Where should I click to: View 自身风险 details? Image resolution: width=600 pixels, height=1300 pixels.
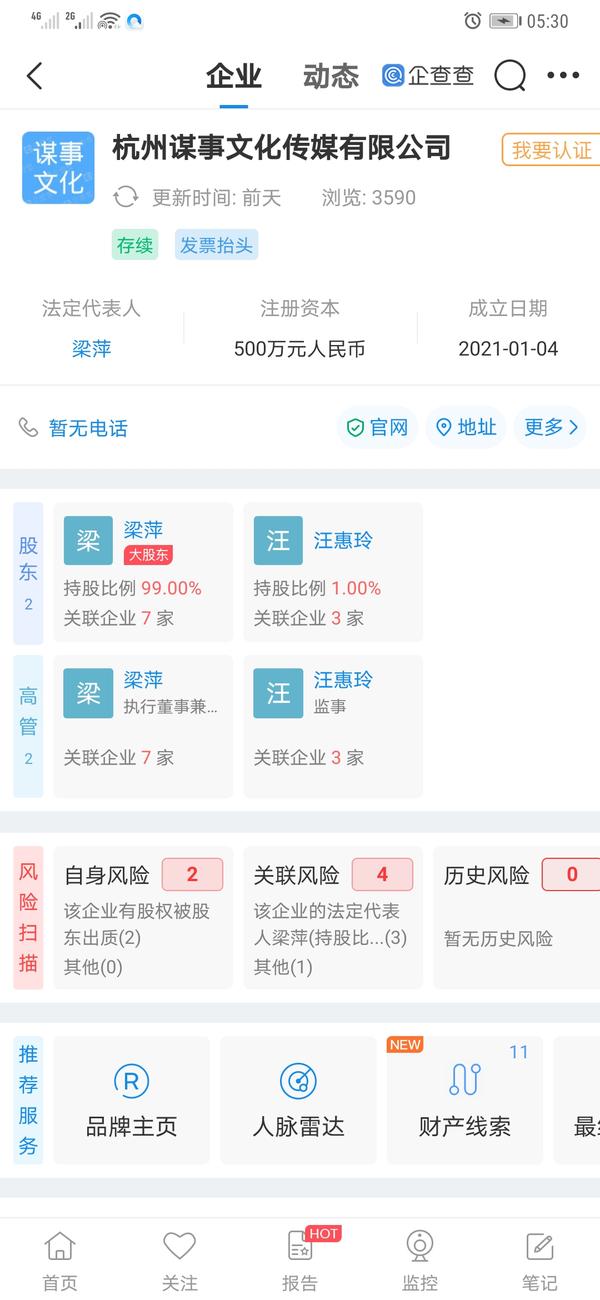[143, 918]
